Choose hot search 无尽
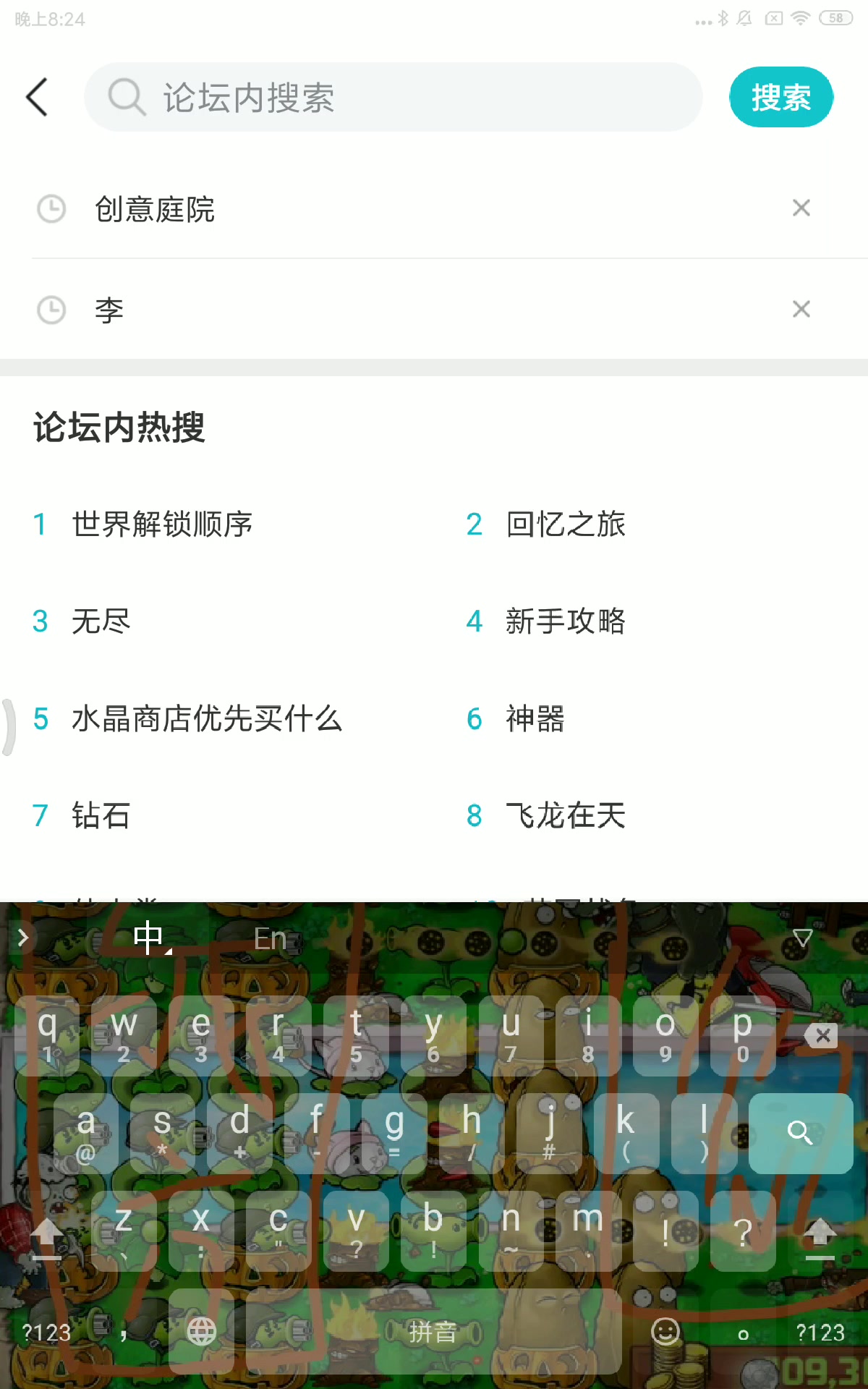Screen dimensions: 868x1389 tap(101, 621)
